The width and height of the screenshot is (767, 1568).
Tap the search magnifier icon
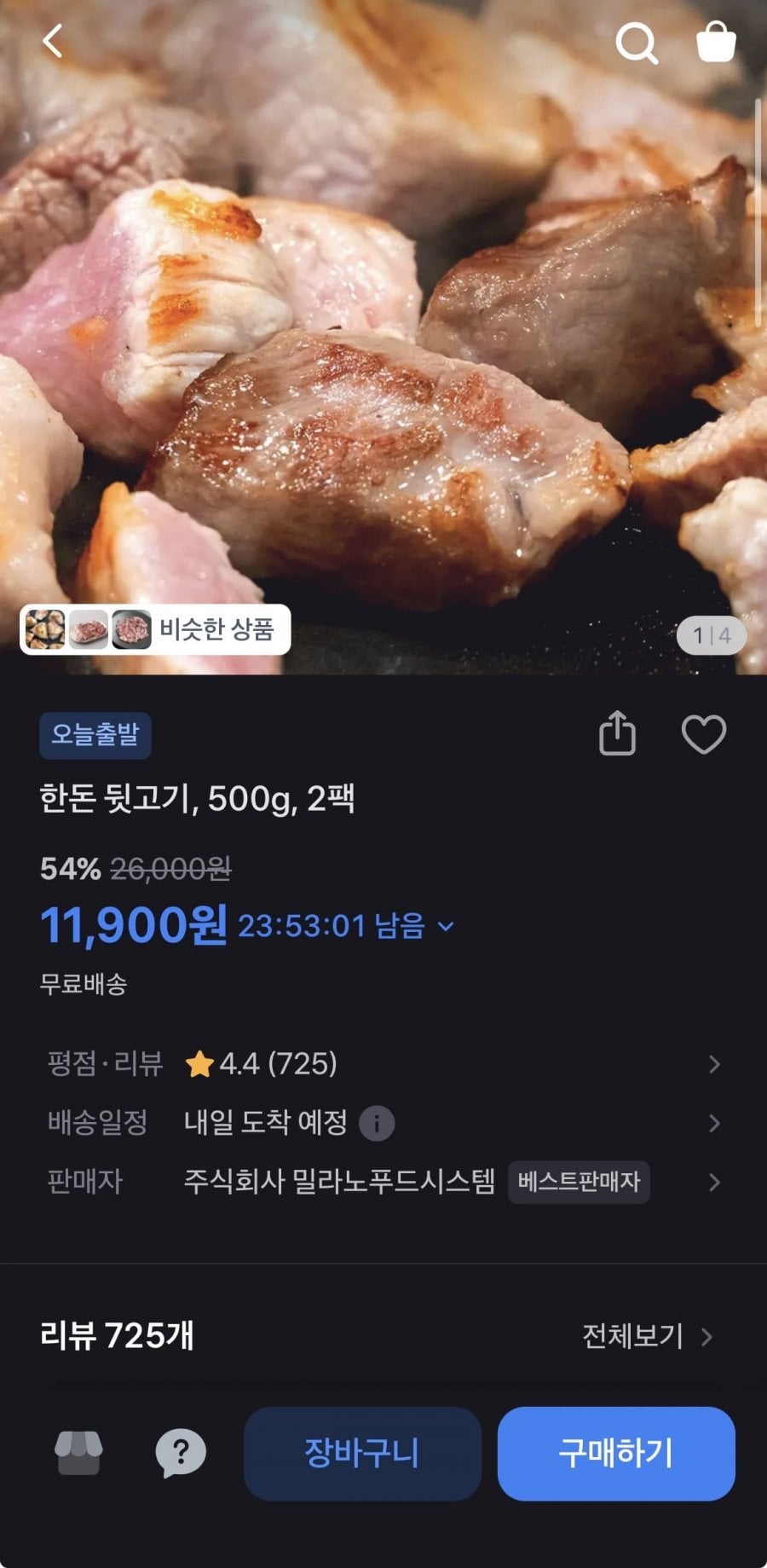[x=637, y=42]
